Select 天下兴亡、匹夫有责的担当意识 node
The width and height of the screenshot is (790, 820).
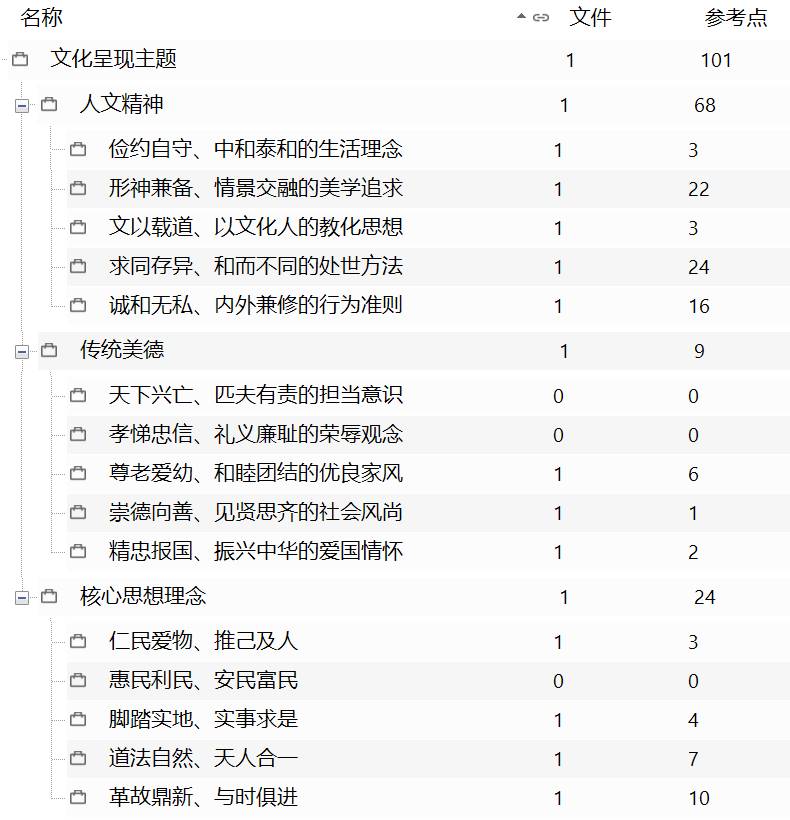(255, 396)
